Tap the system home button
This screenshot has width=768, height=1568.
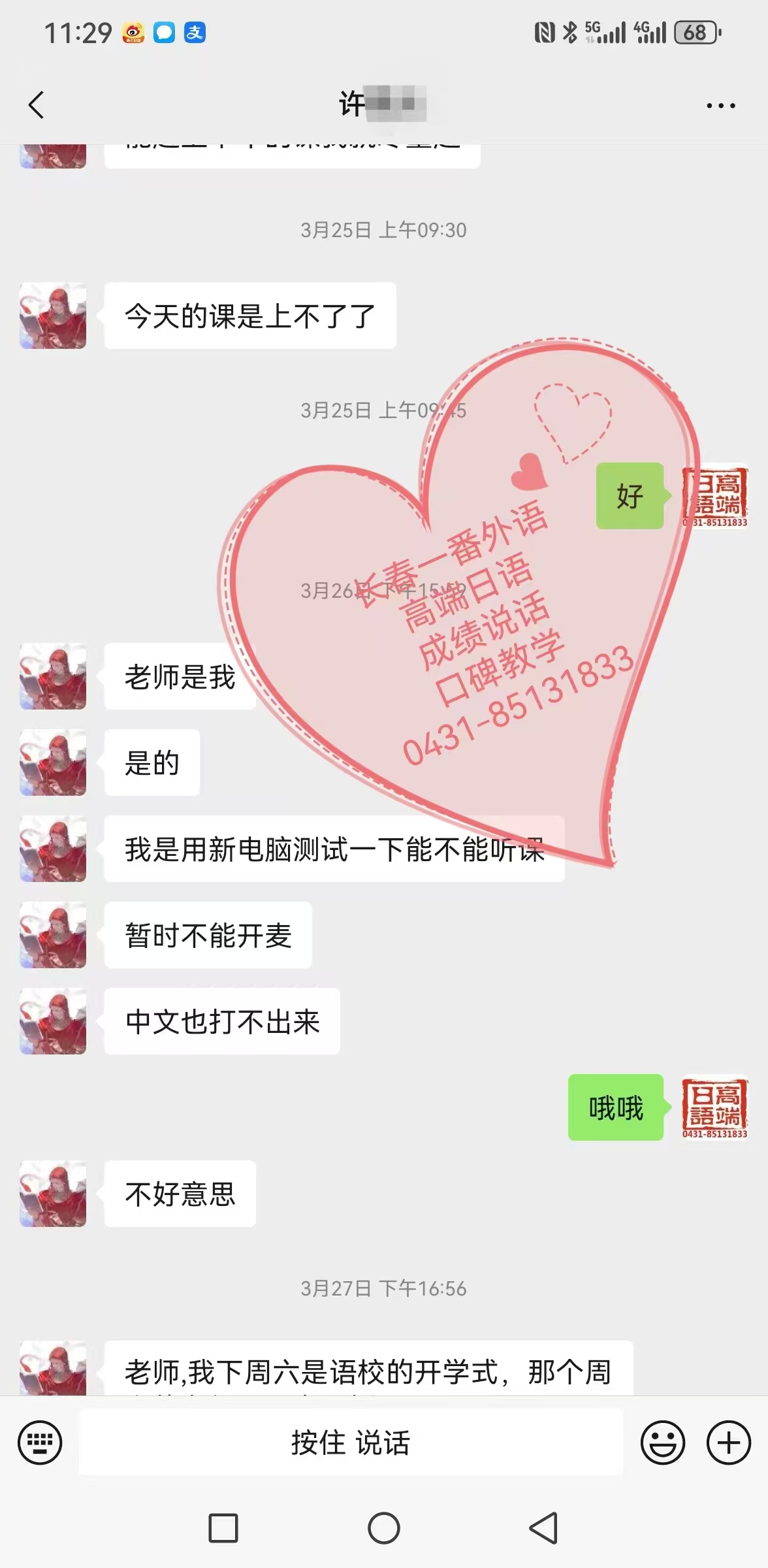pyautogui.click(x=384, y=1528)
